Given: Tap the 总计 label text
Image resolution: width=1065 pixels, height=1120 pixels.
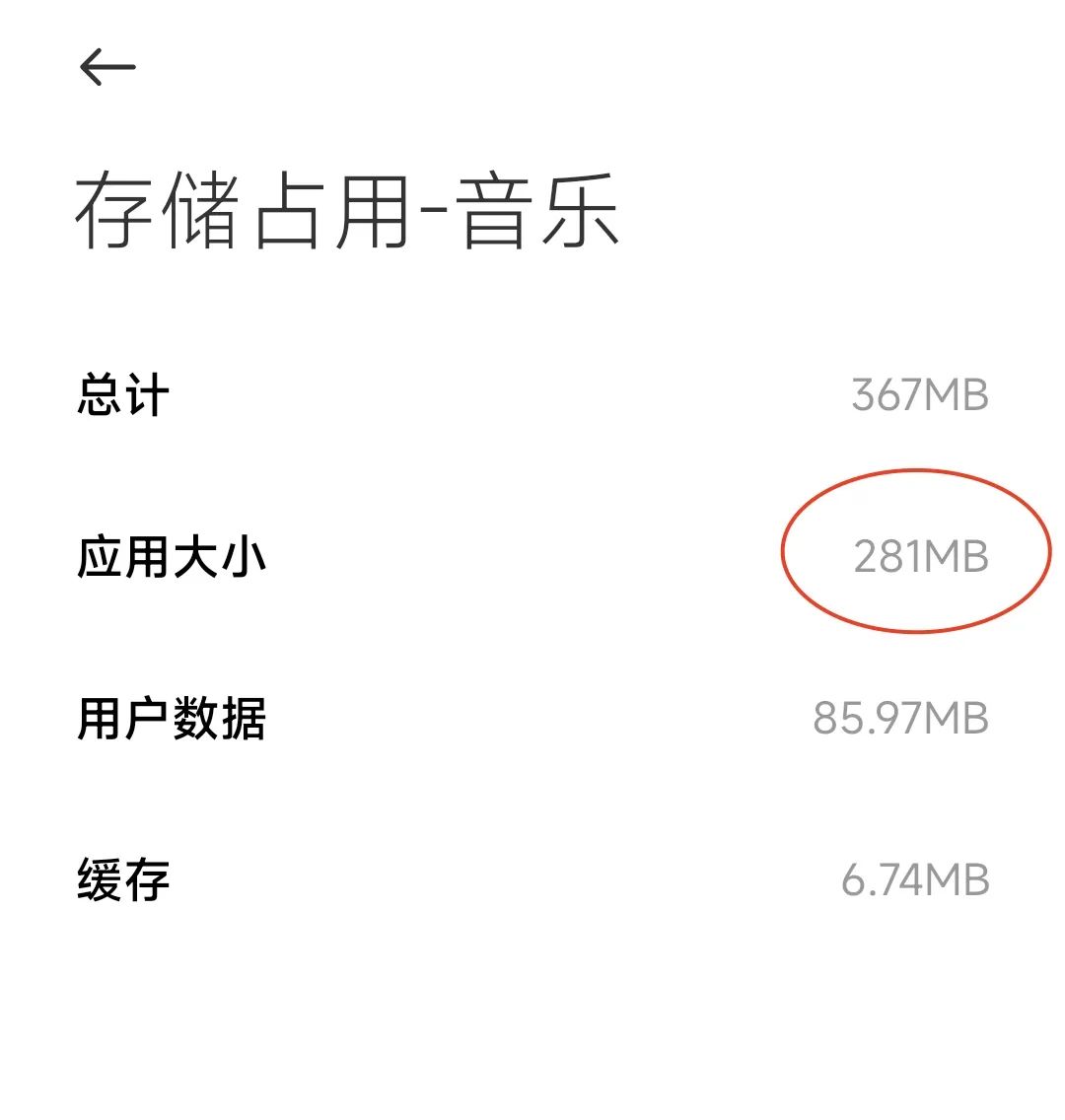Looking at the screenshot, I should click(x=121, y=394).
